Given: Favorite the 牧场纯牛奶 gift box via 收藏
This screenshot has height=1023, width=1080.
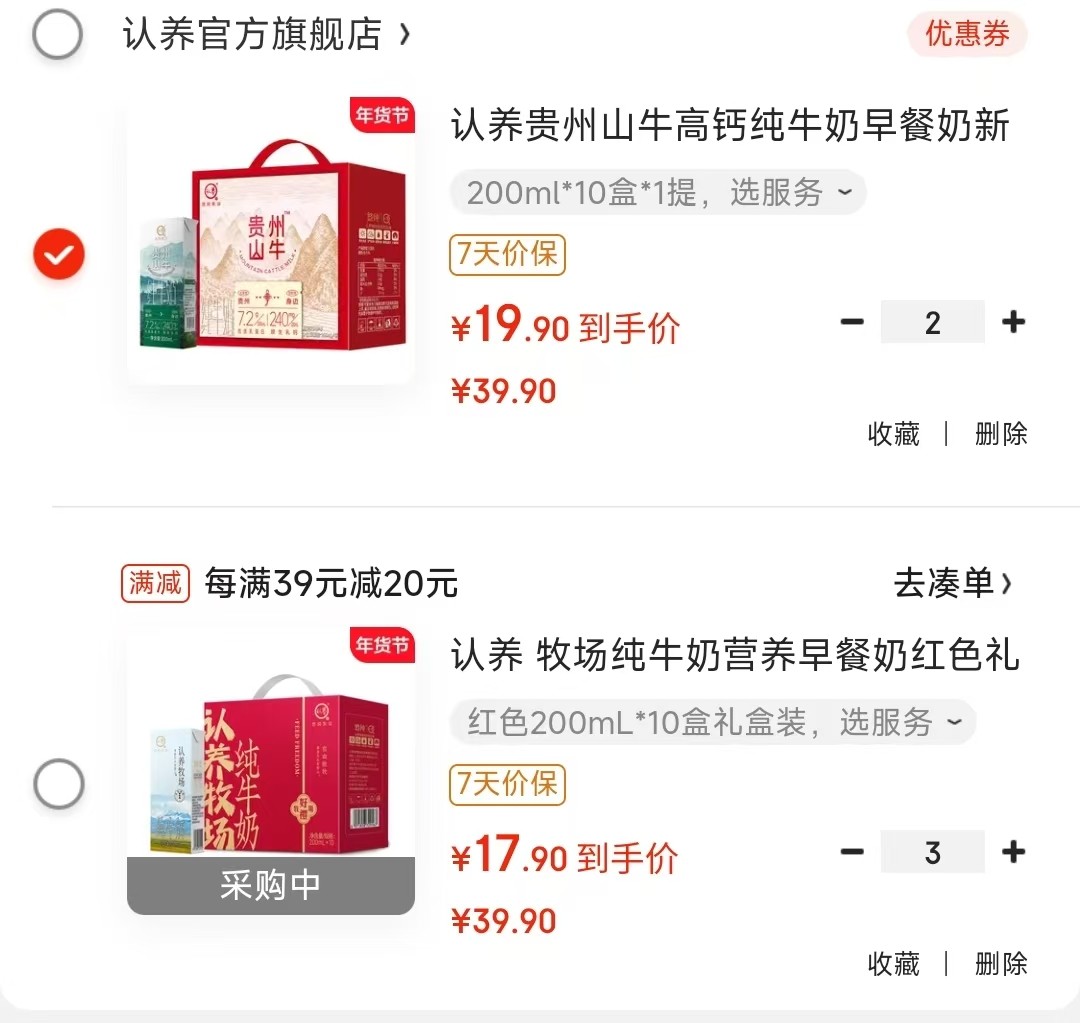Looking at the screenshot, I should click(893, 963).
